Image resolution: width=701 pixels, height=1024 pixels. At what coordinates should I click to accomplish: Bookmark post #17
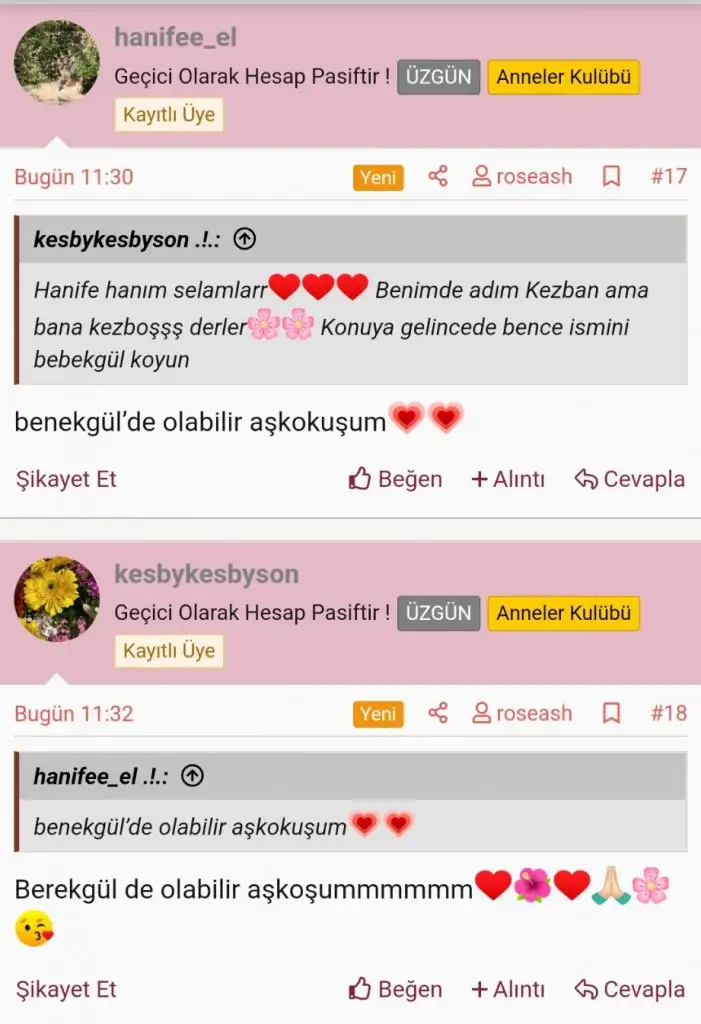coord(611,177)
